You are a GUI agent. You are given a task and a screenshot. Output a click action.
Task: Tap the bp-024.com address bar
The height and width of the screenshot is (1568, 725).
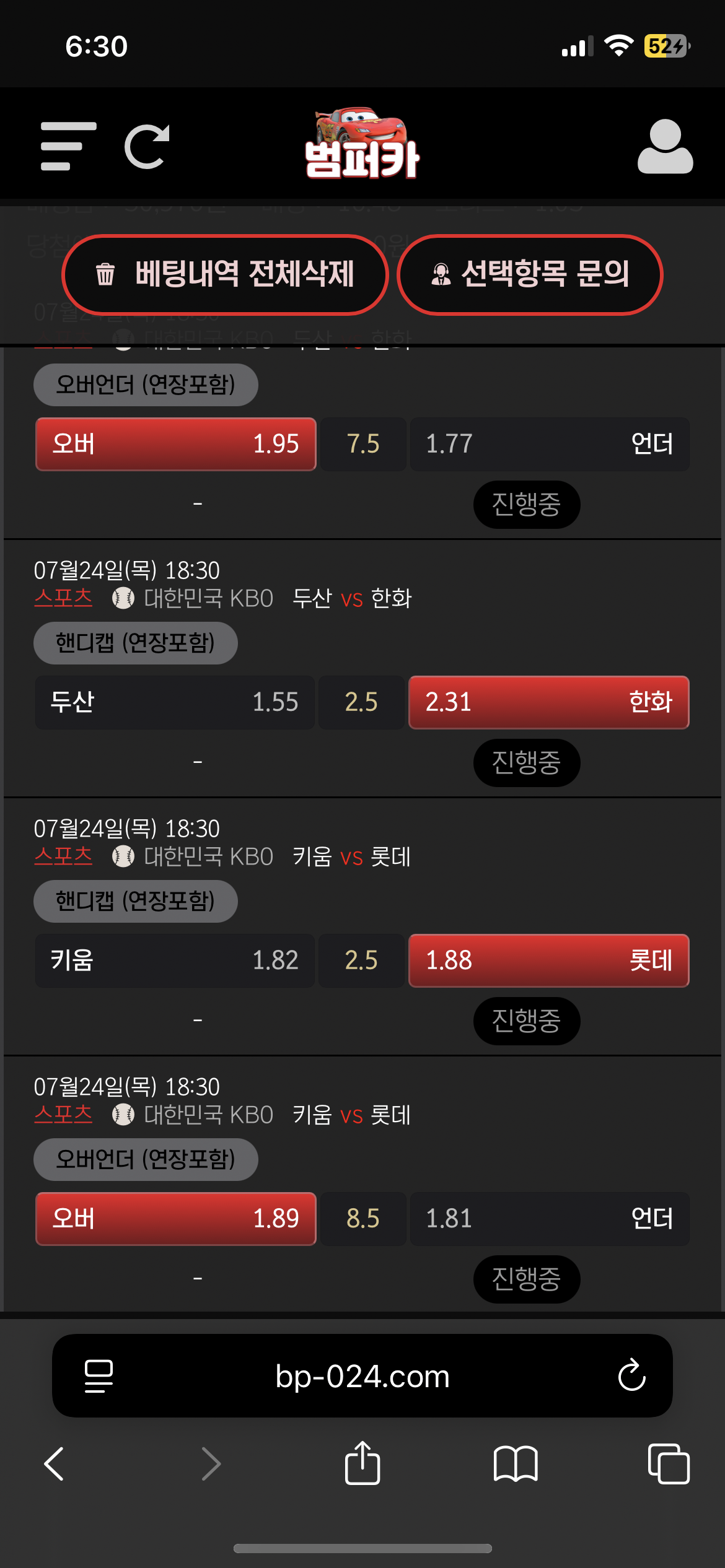362,1376
